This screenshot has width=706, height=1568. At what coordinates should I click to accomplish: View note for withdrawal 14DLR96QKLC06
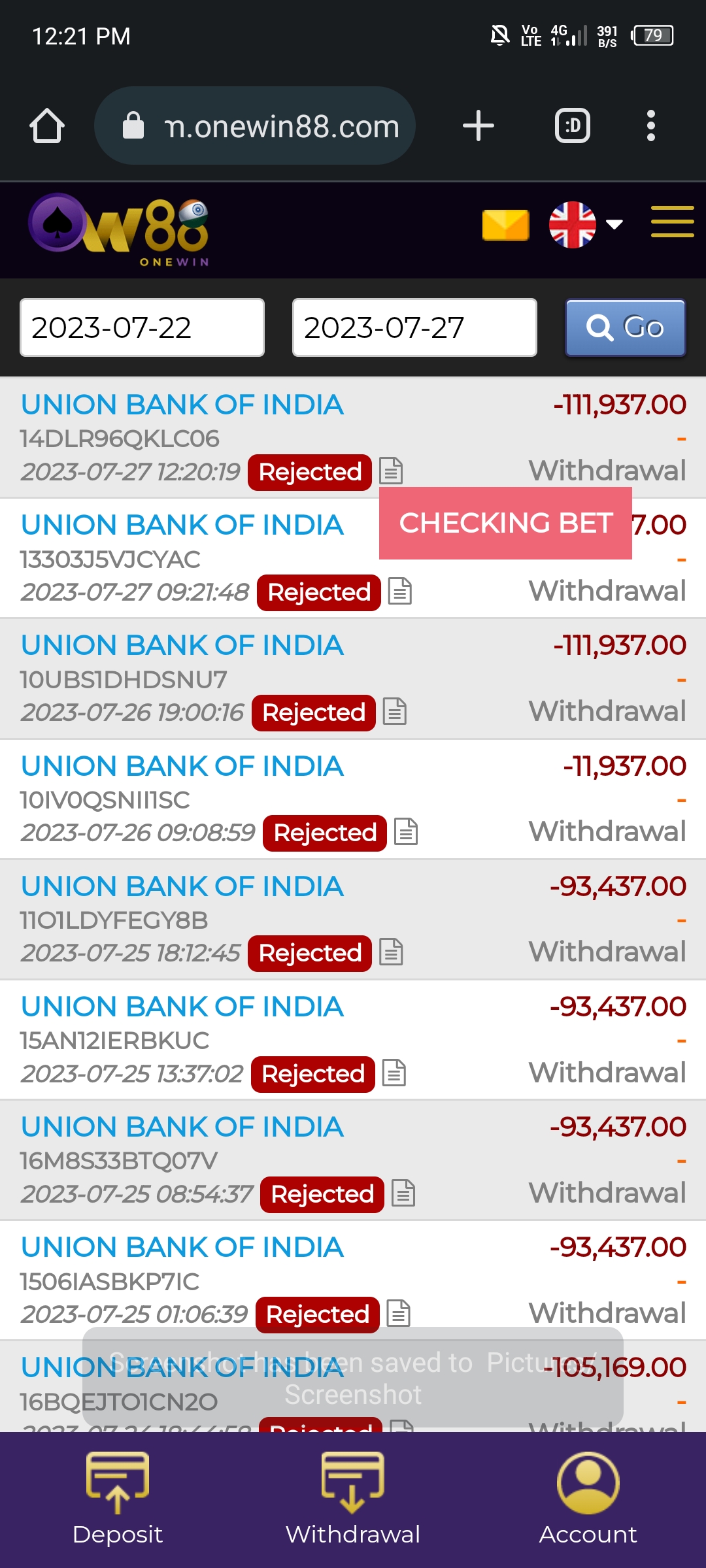pyautogui.click(x=391, y=471)
